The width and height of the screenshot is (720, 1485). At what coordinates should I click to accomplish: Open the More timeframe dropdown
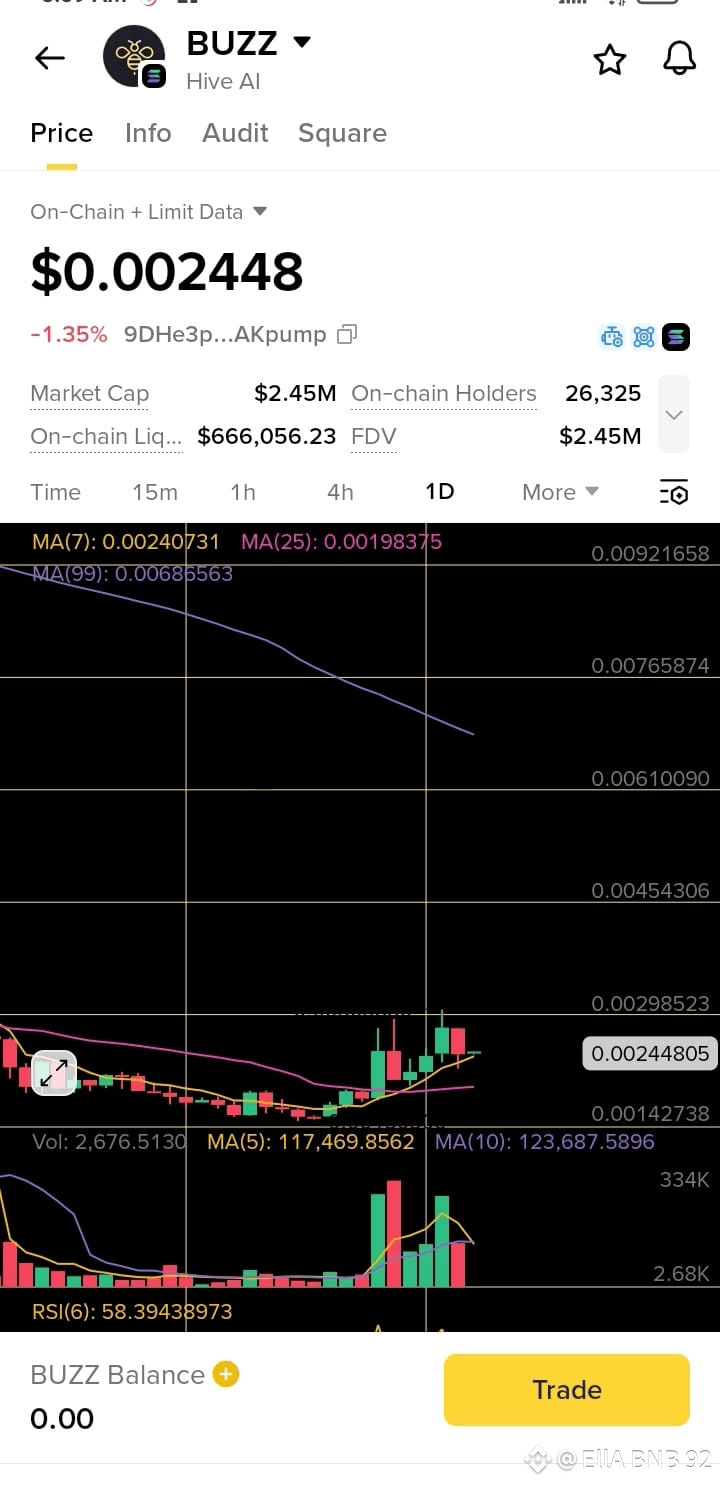[x=559, y=492]
